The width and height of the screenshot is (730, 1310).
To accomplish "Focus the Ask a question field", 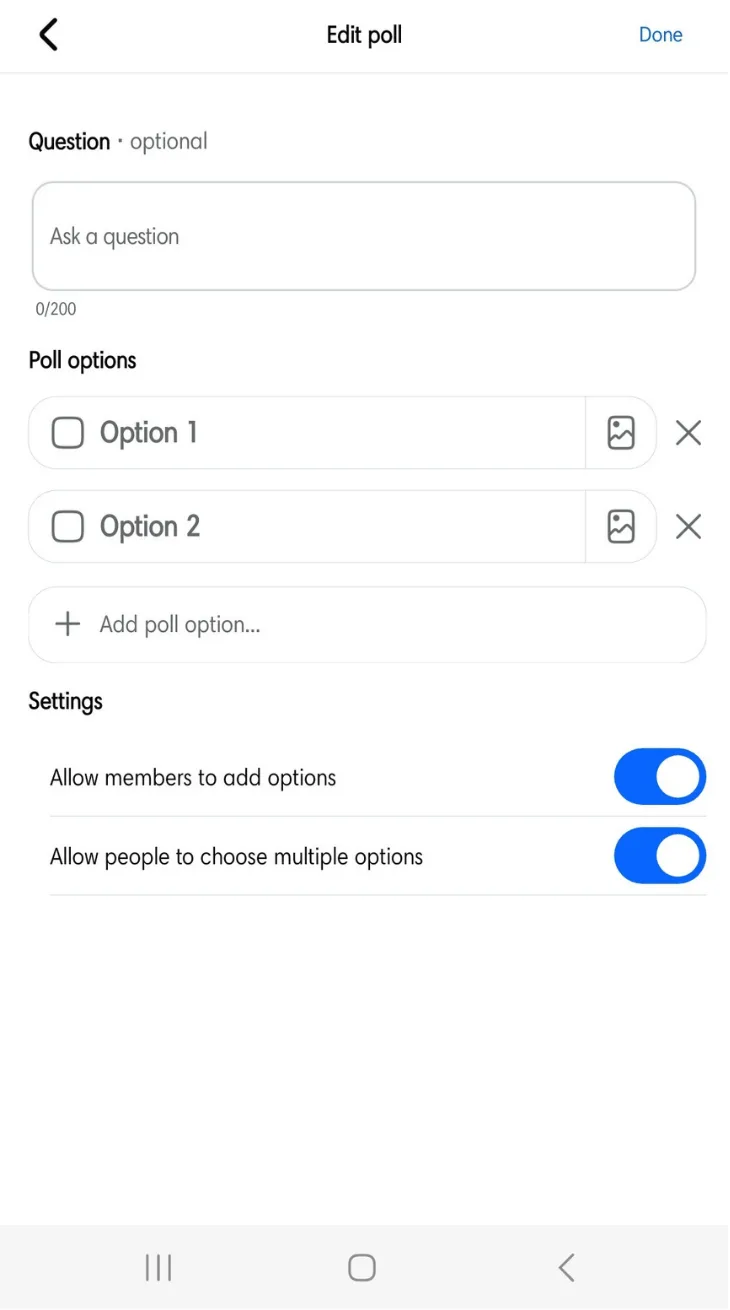I will (363, 237).
